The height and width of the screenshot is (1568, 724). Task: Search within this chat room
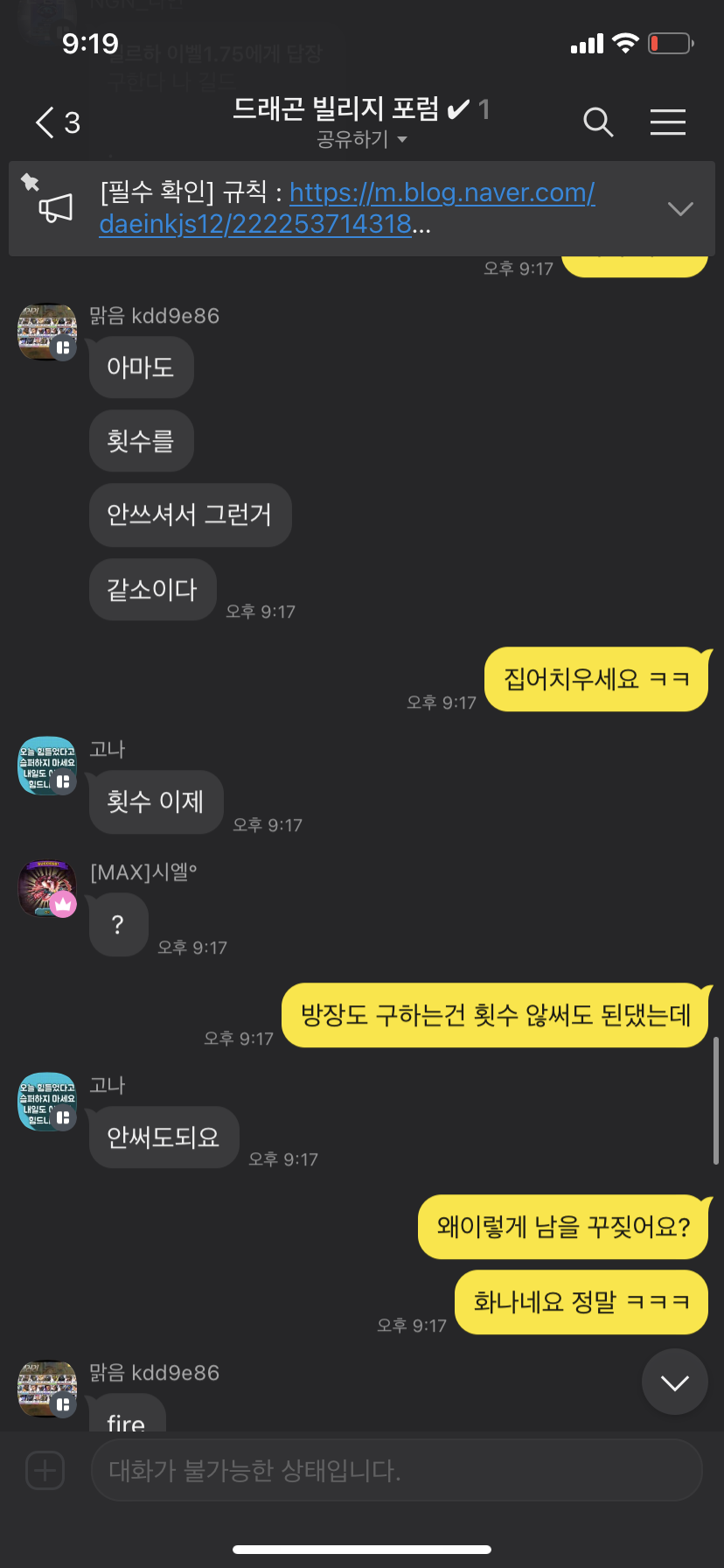click(598, 122)
